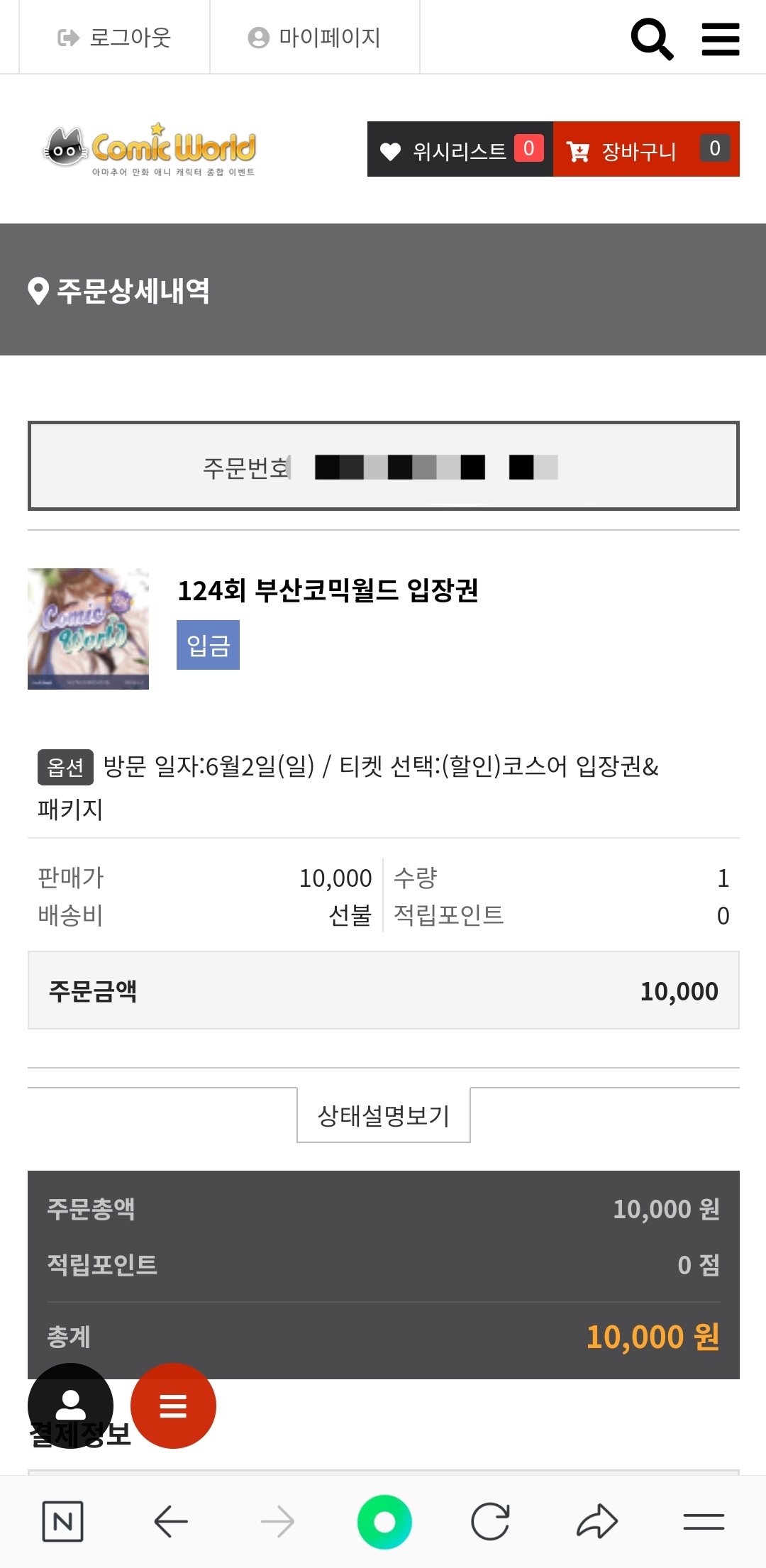Screen dimensions: 766x1568
Task: Open 마이페이지 my page
Action: pos(314,37)
